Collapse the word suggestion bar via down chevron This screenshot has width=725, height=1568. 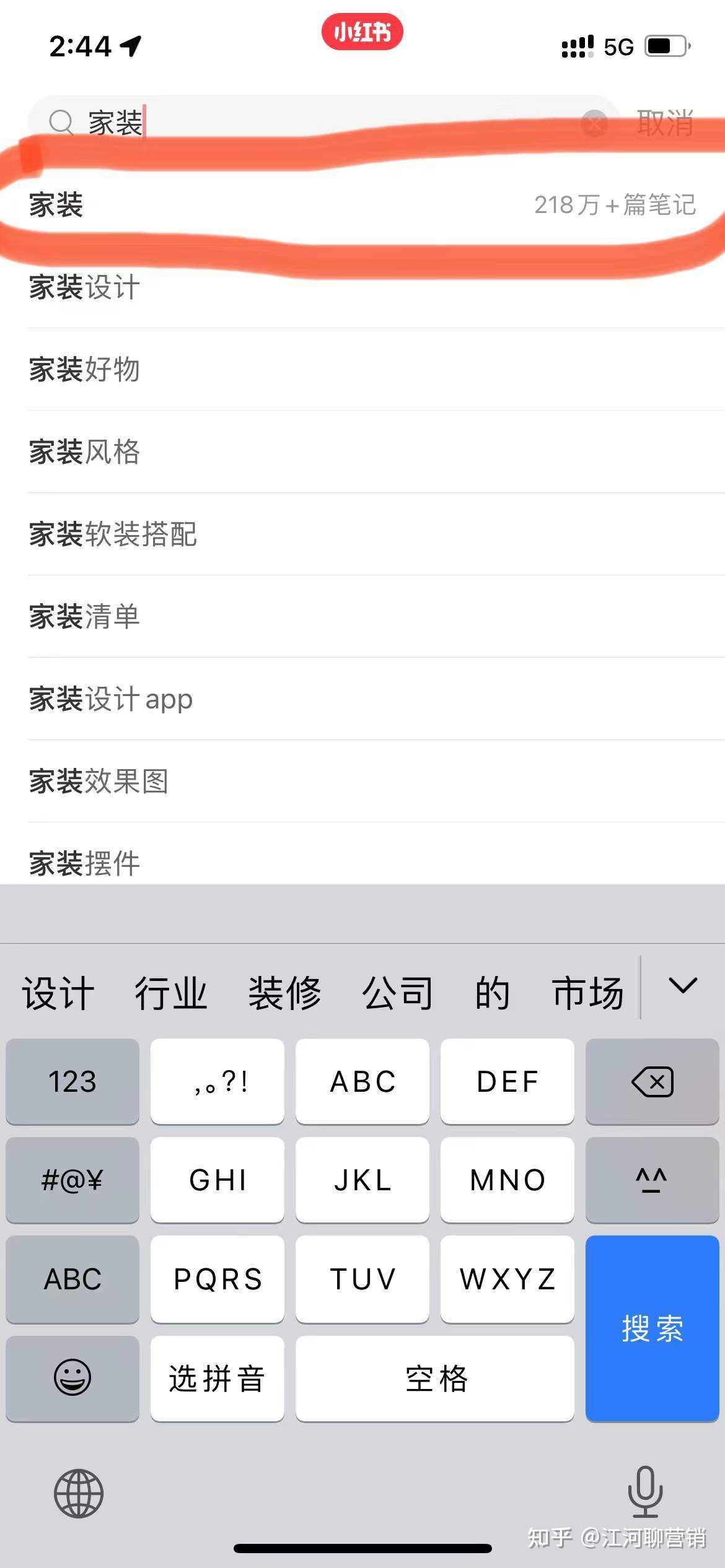click(x=682, y=989)
